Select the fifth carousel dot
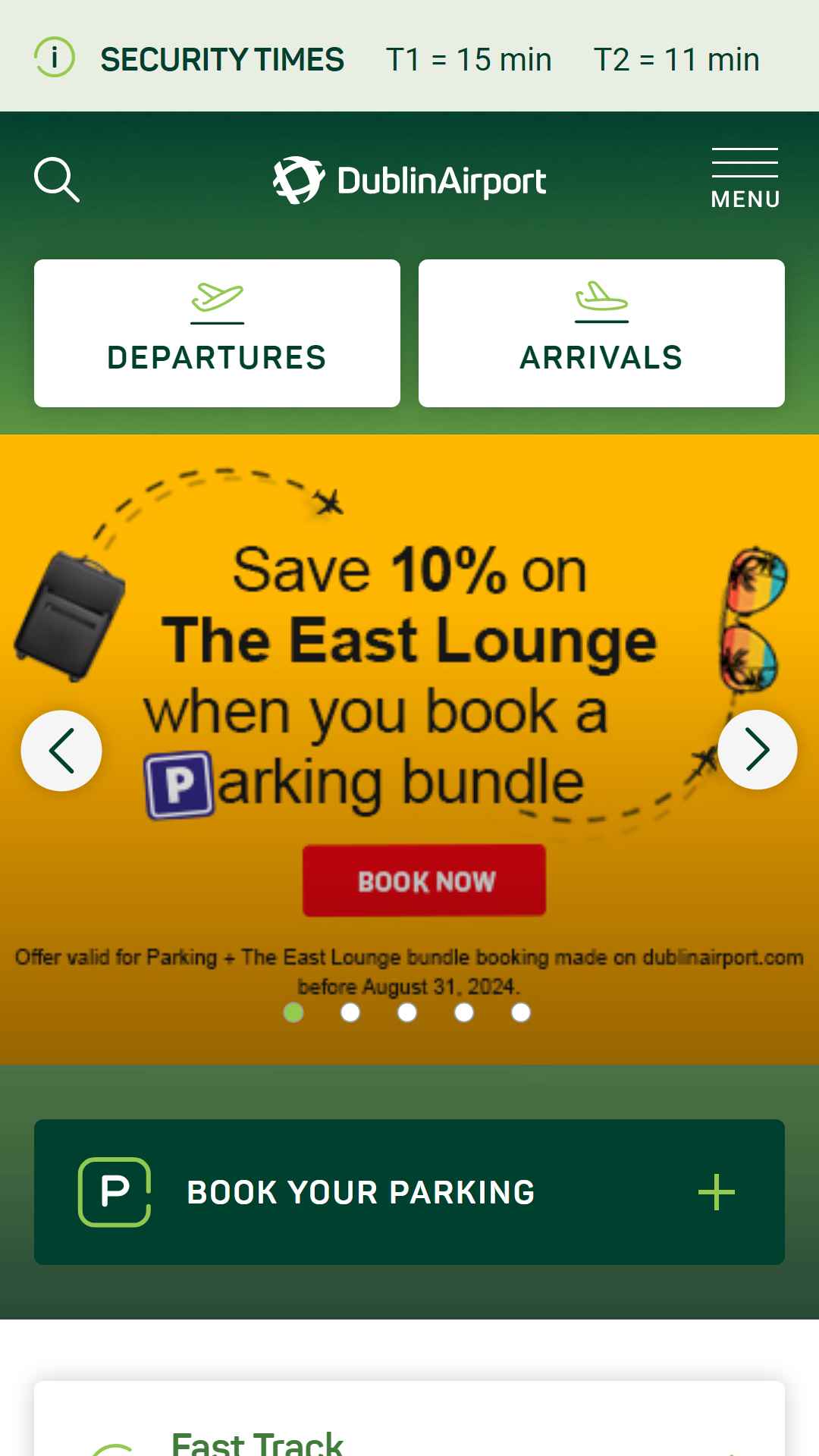819x1456 pixels. click(521, 1012)
